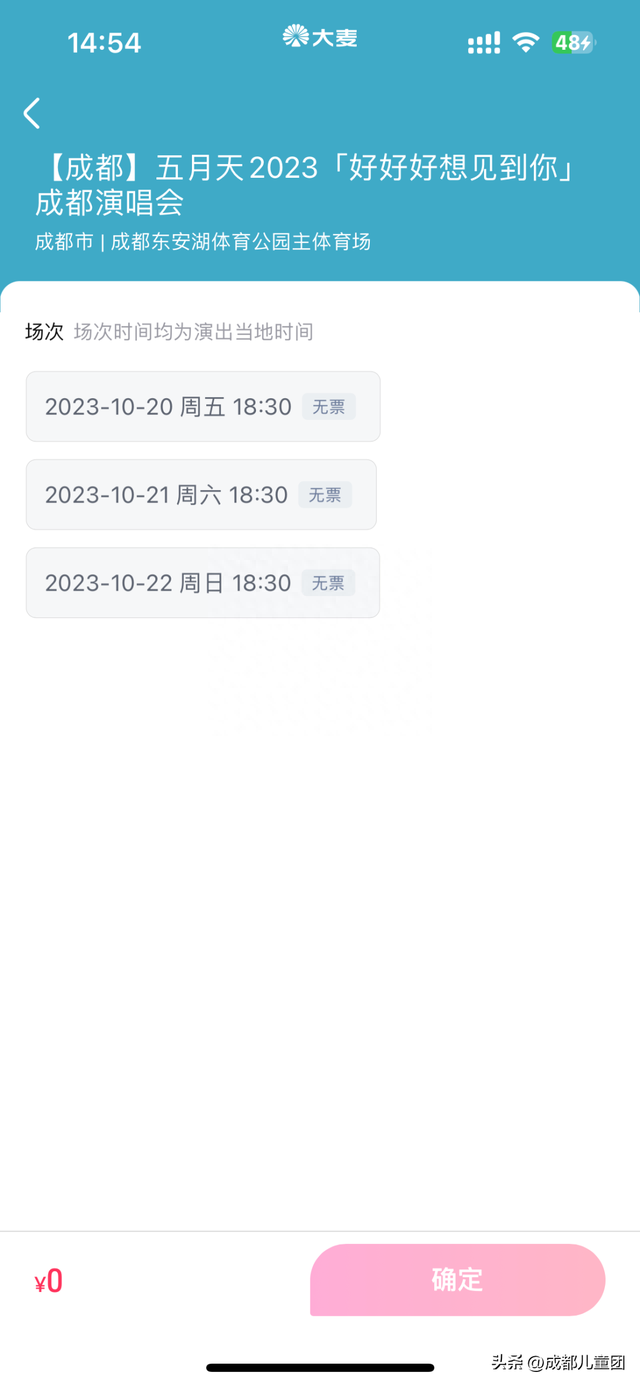Pick the 2023-10-22 周日 18:30 session
Image resolution: width=640 pixels, height=1385 pixels.
tap(203, 582)
